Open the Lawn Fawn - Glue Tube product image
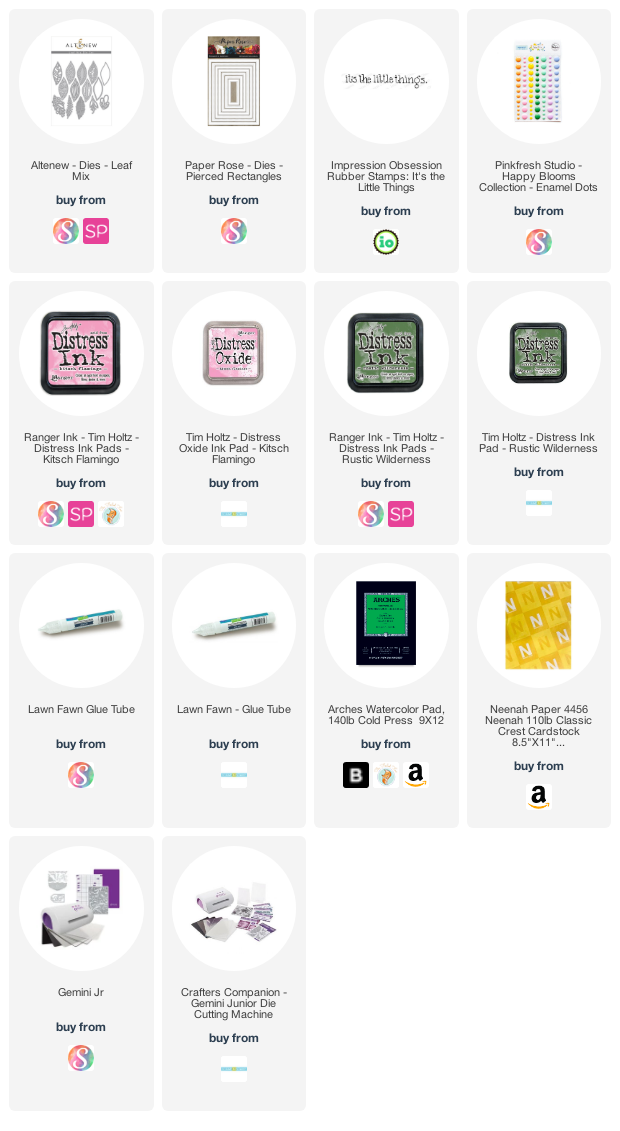This screenshot has width=620, height=1131. click(x=234, y=625)
